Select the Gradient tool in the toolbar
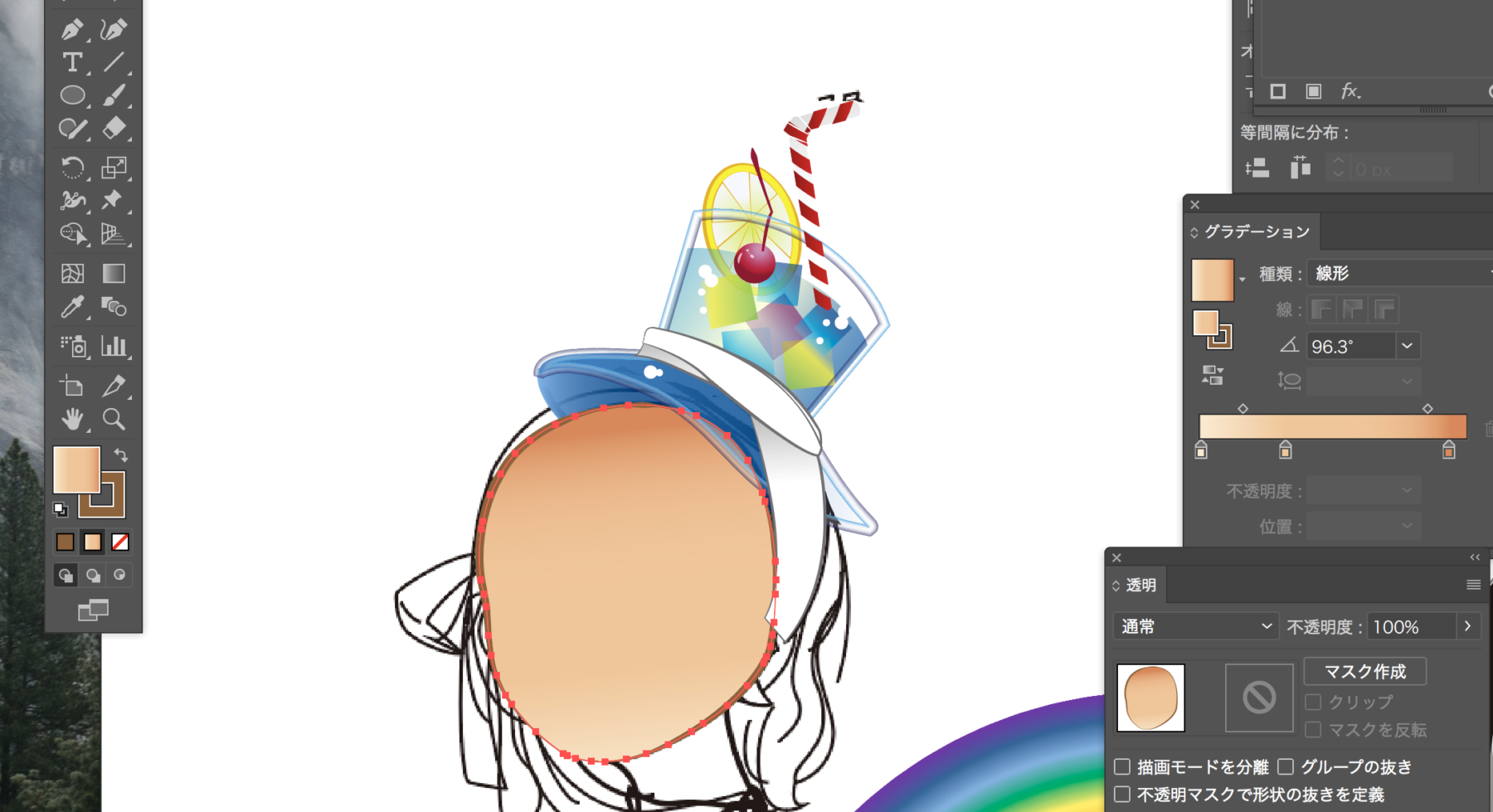The width and height of the screenshot is (1493, 812). (114, 274)
